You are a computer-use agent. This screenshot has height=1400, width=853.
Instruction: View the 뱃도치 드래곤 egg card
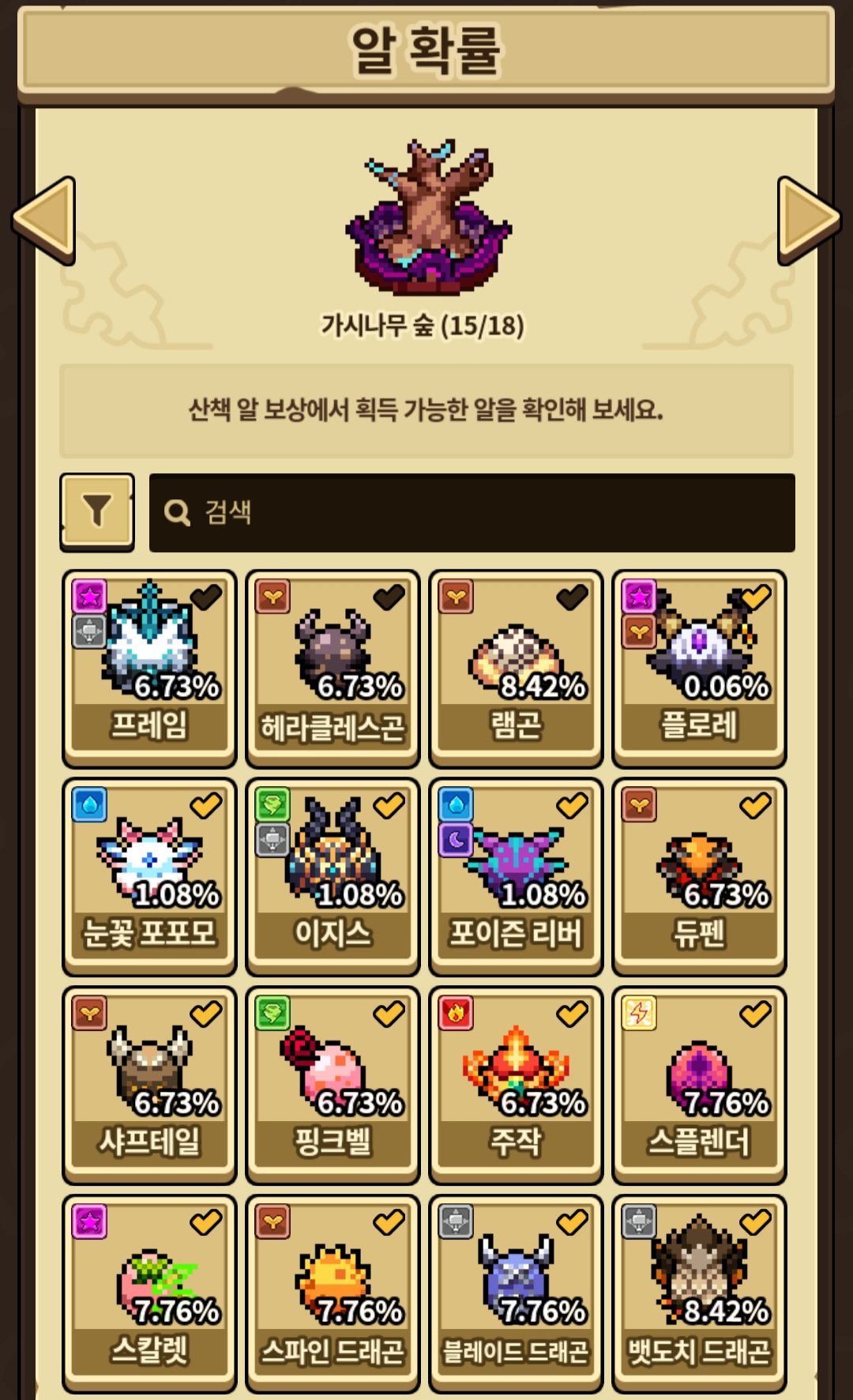tap(699, 1294)
